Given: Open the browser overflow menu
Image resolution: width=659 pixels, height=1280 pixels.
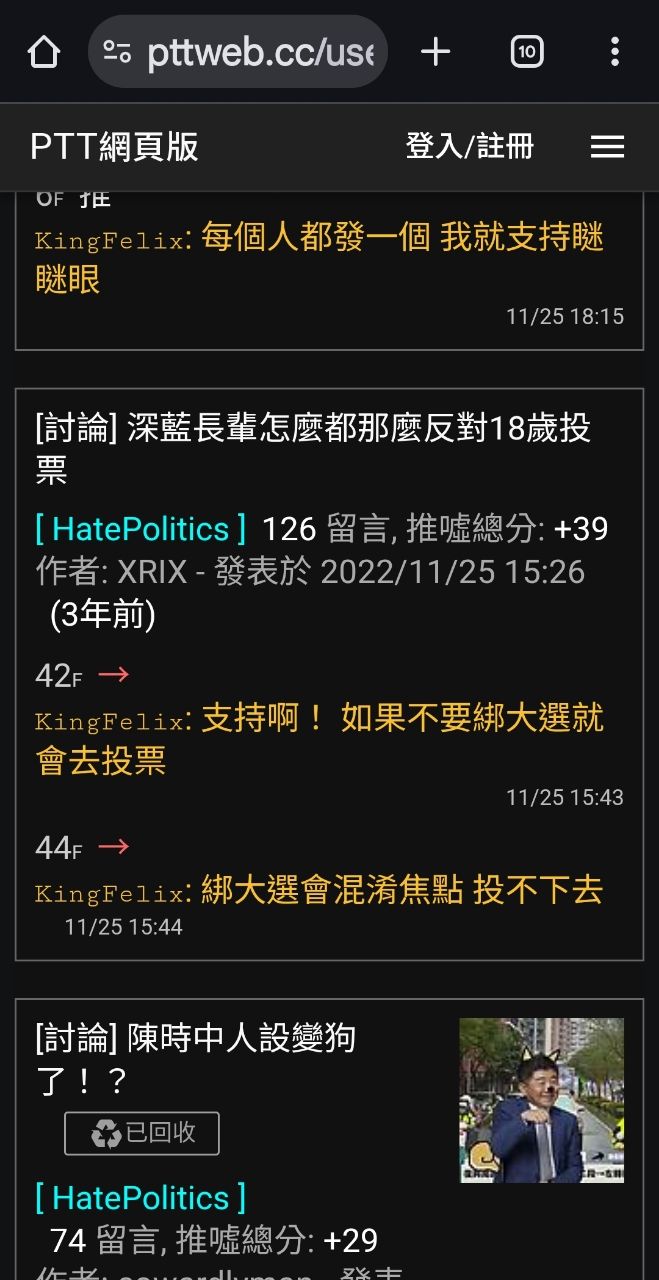Looking at the screenshot, I should pyautogui.click(x=614, y=52).
